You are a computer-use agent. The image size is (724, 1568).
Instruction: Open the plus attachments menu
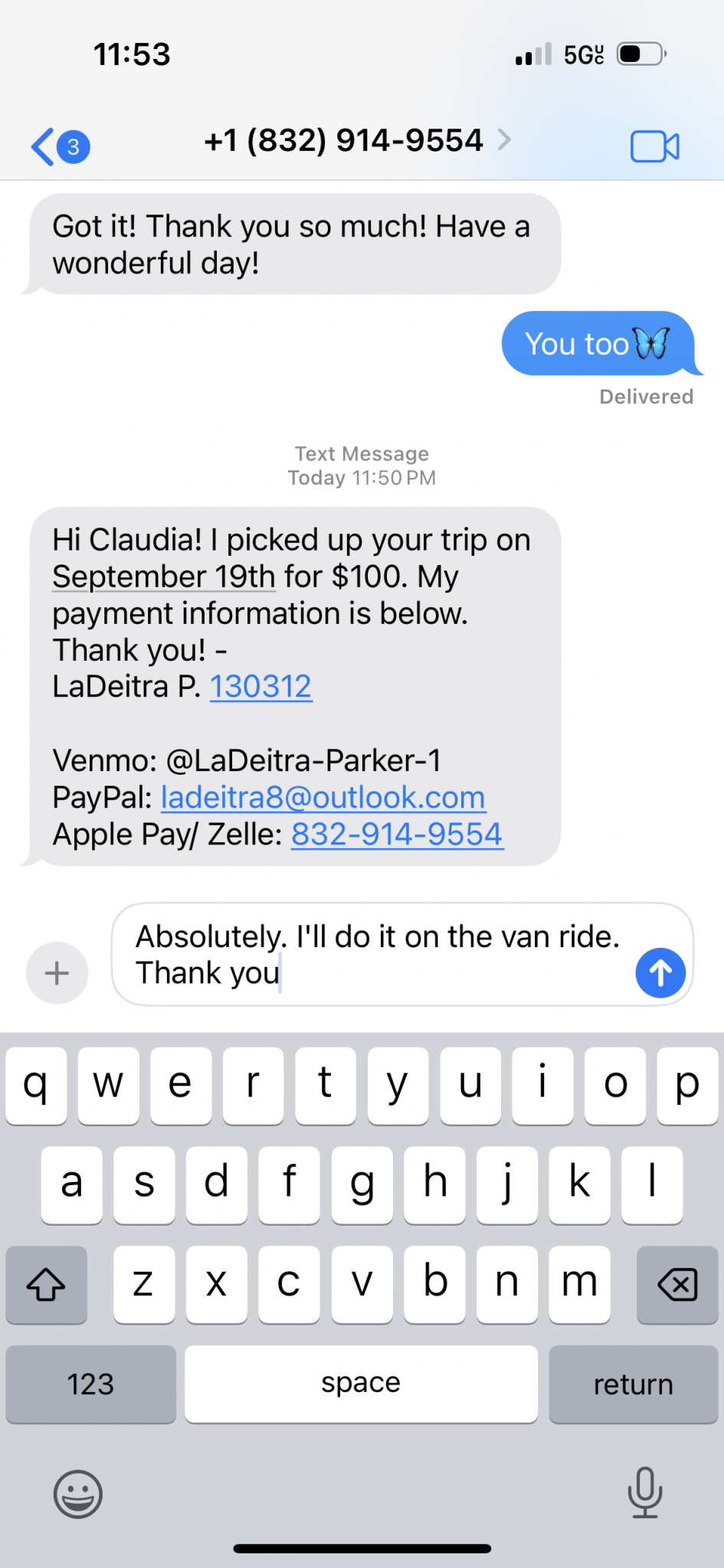[x=57, y=973]
